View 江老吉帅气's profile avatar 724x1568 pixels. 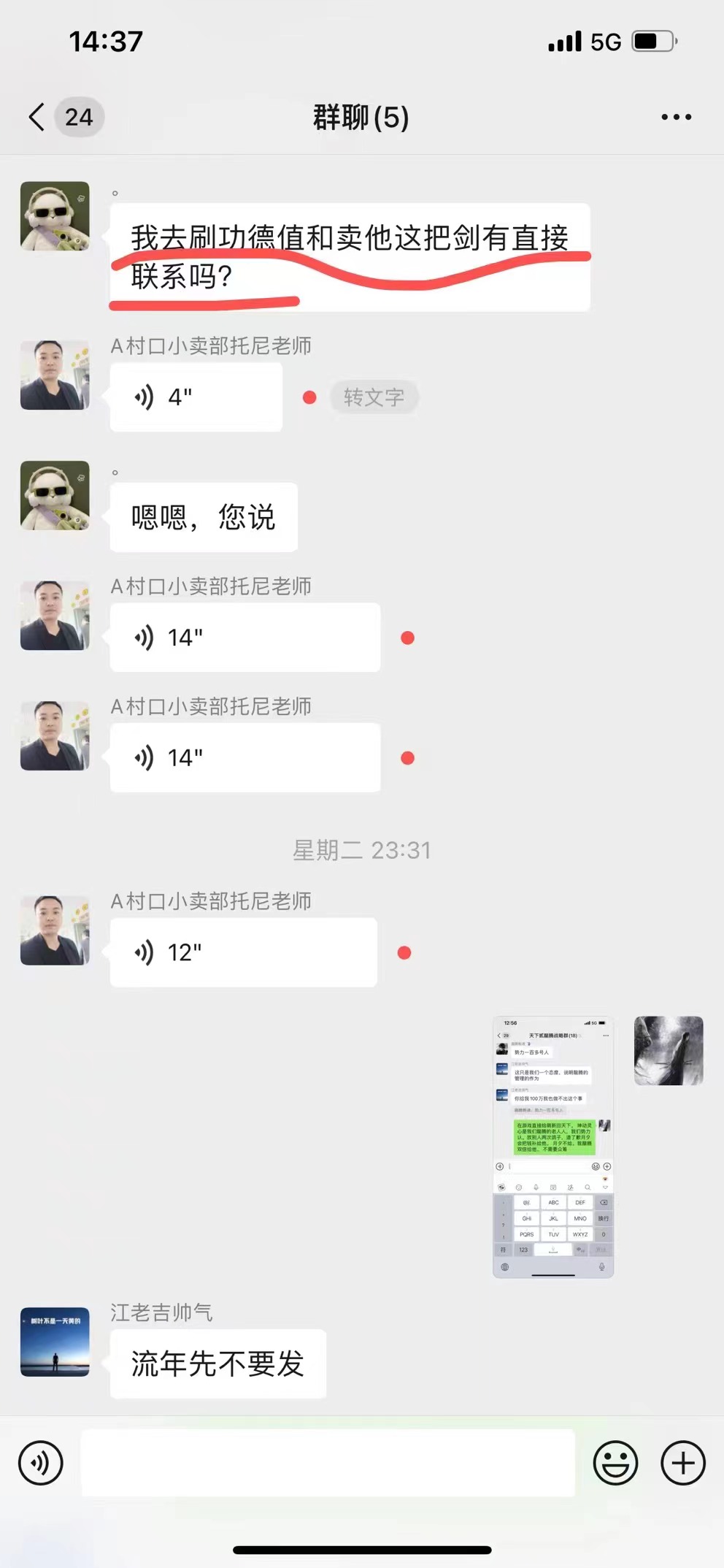[x=55, y=1342]
